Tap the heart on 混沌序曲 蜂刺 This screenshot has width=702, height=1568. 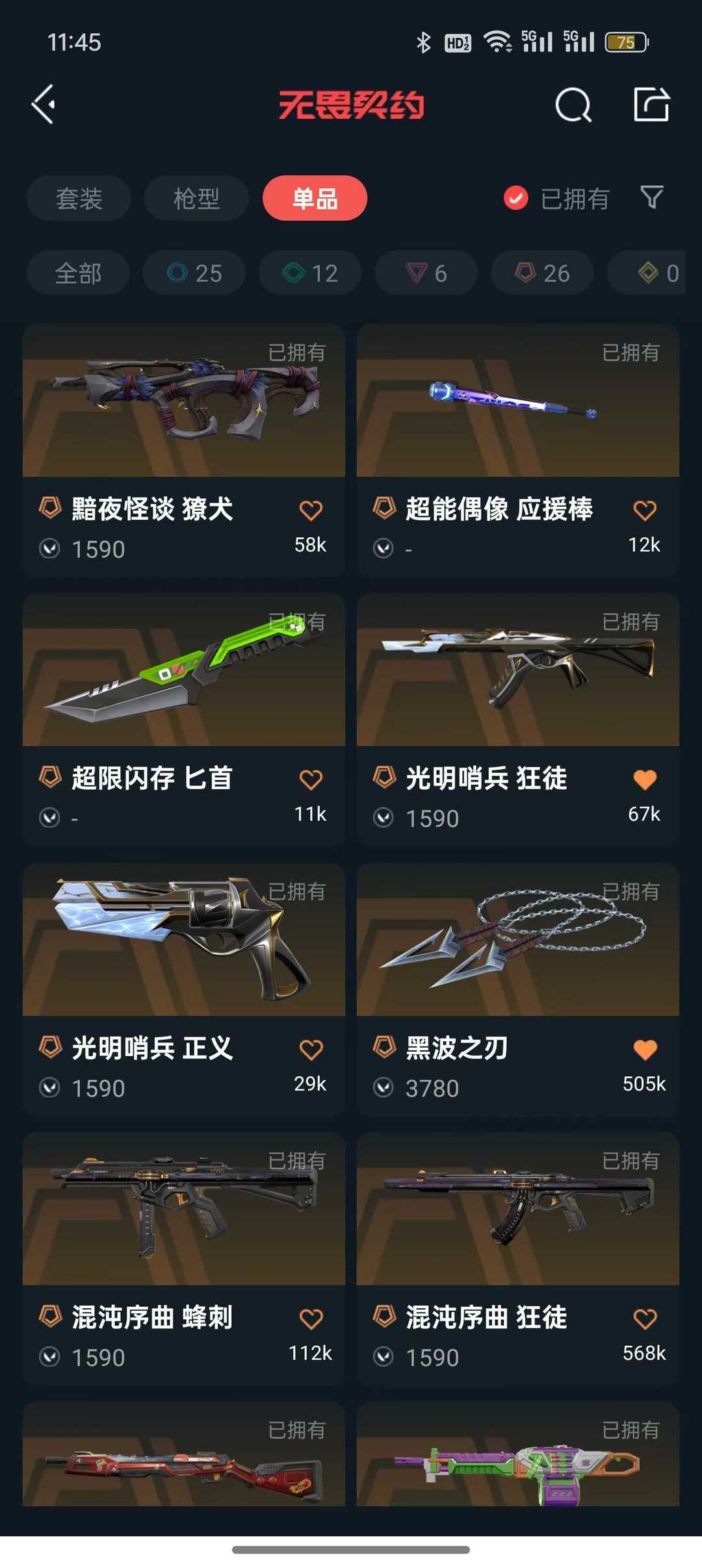pyautogui.click(x=311, y=1317)
